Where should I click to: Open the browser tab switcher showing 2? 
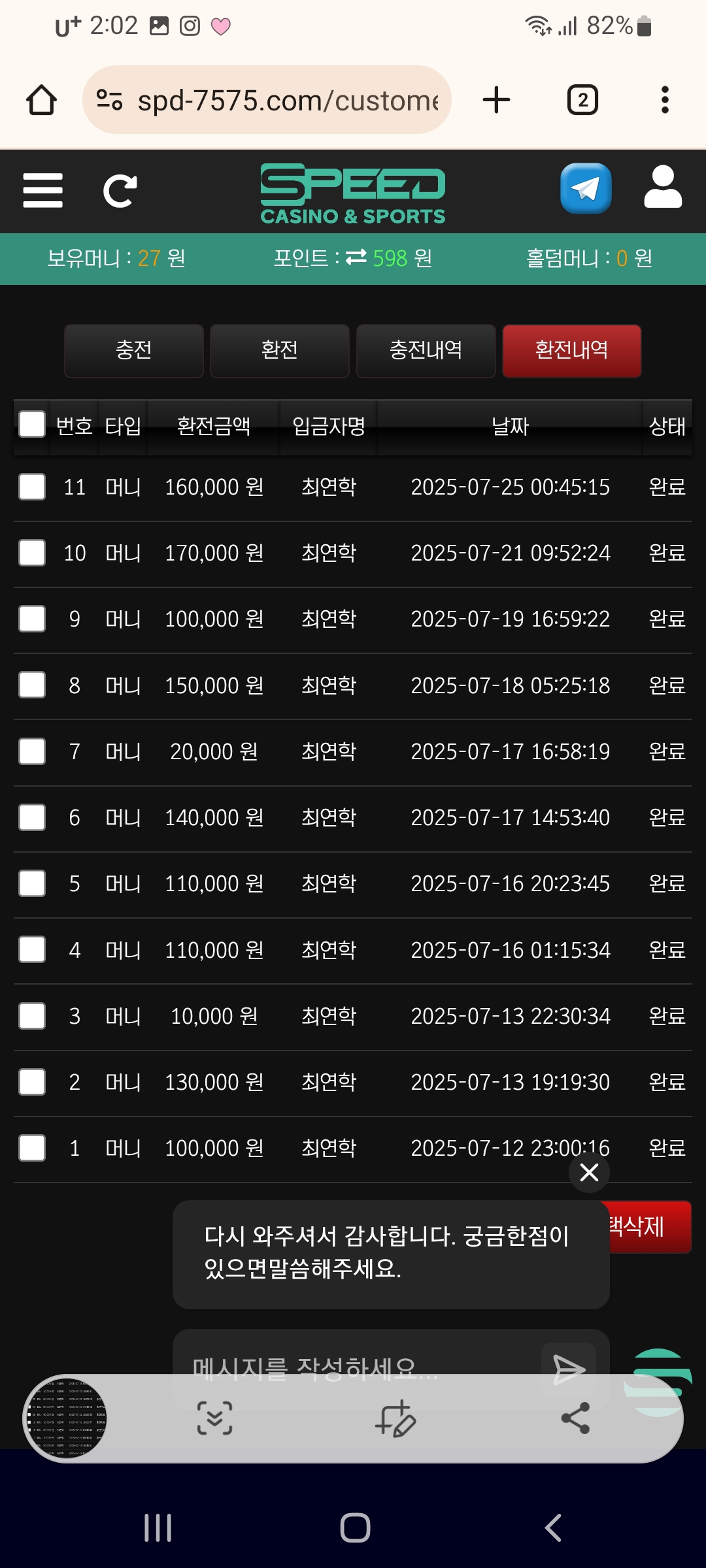[x=582, y=100]
